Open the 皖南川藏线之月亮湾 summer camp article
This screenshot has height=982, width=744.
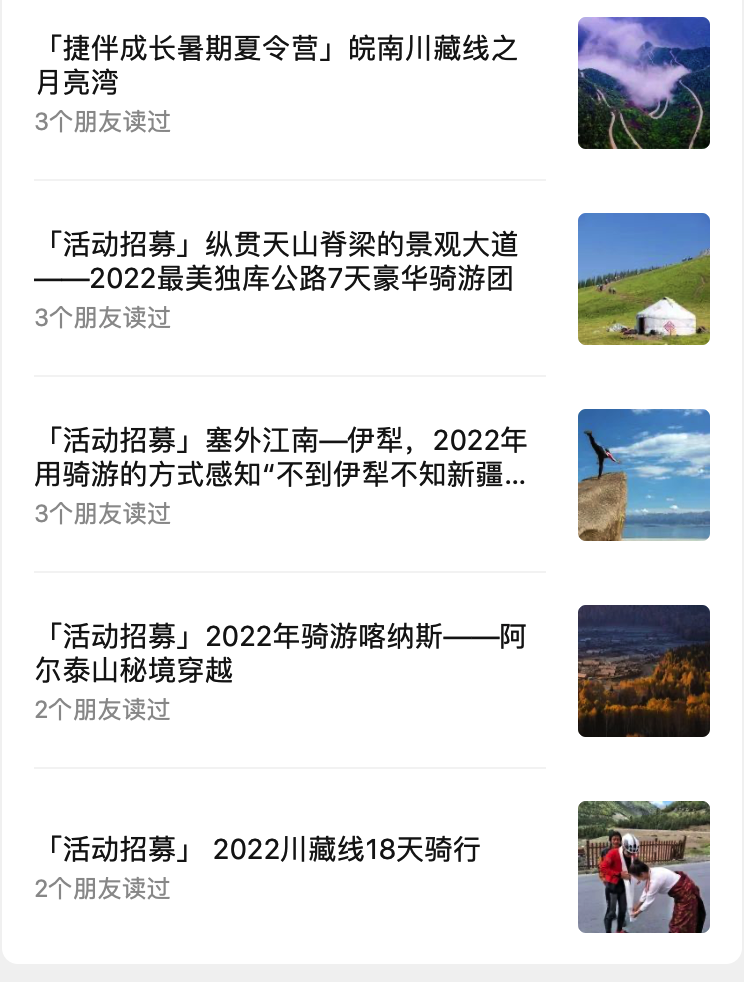277,64
